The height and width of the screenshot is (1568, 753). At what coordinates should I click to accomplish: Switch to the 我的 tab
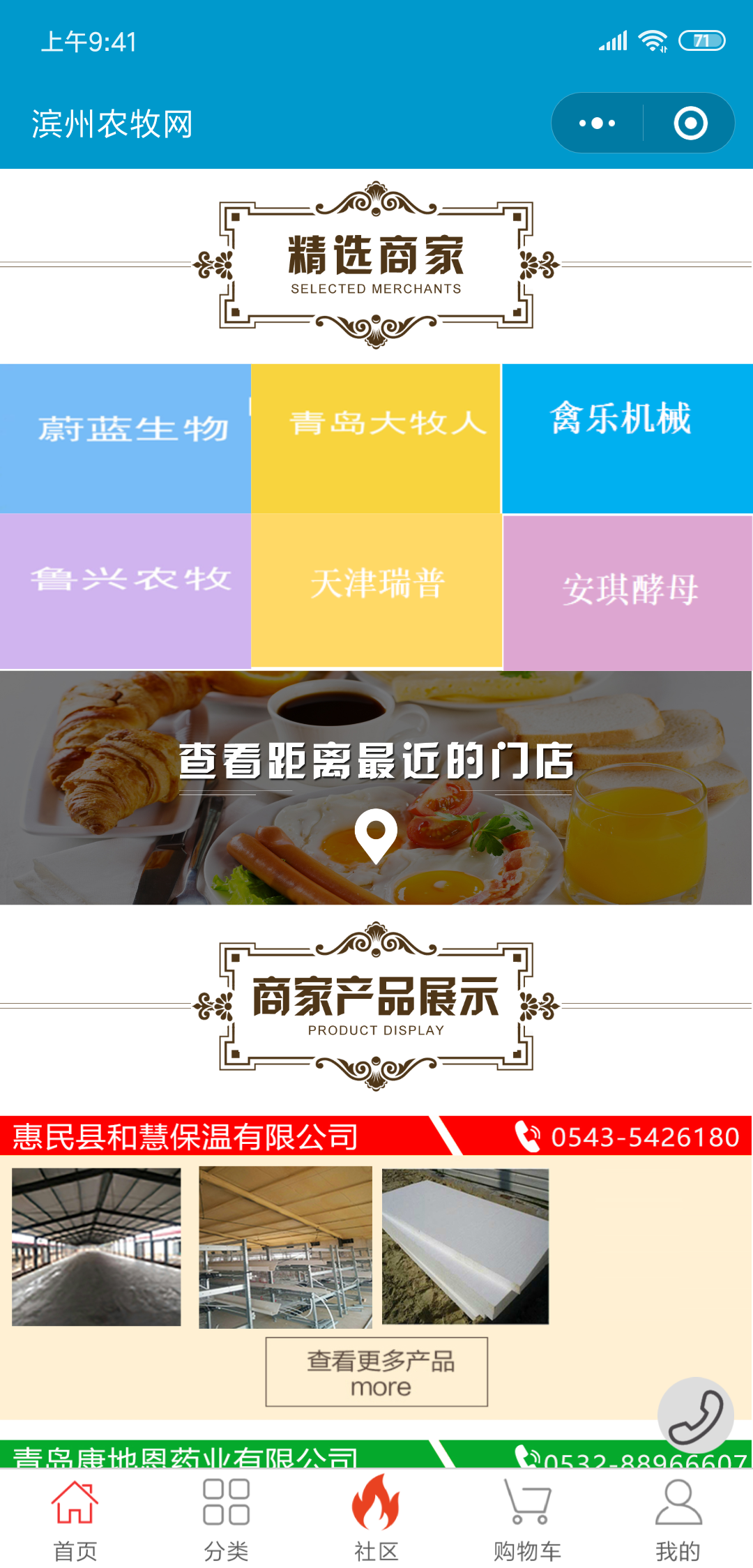point(678,1519)
